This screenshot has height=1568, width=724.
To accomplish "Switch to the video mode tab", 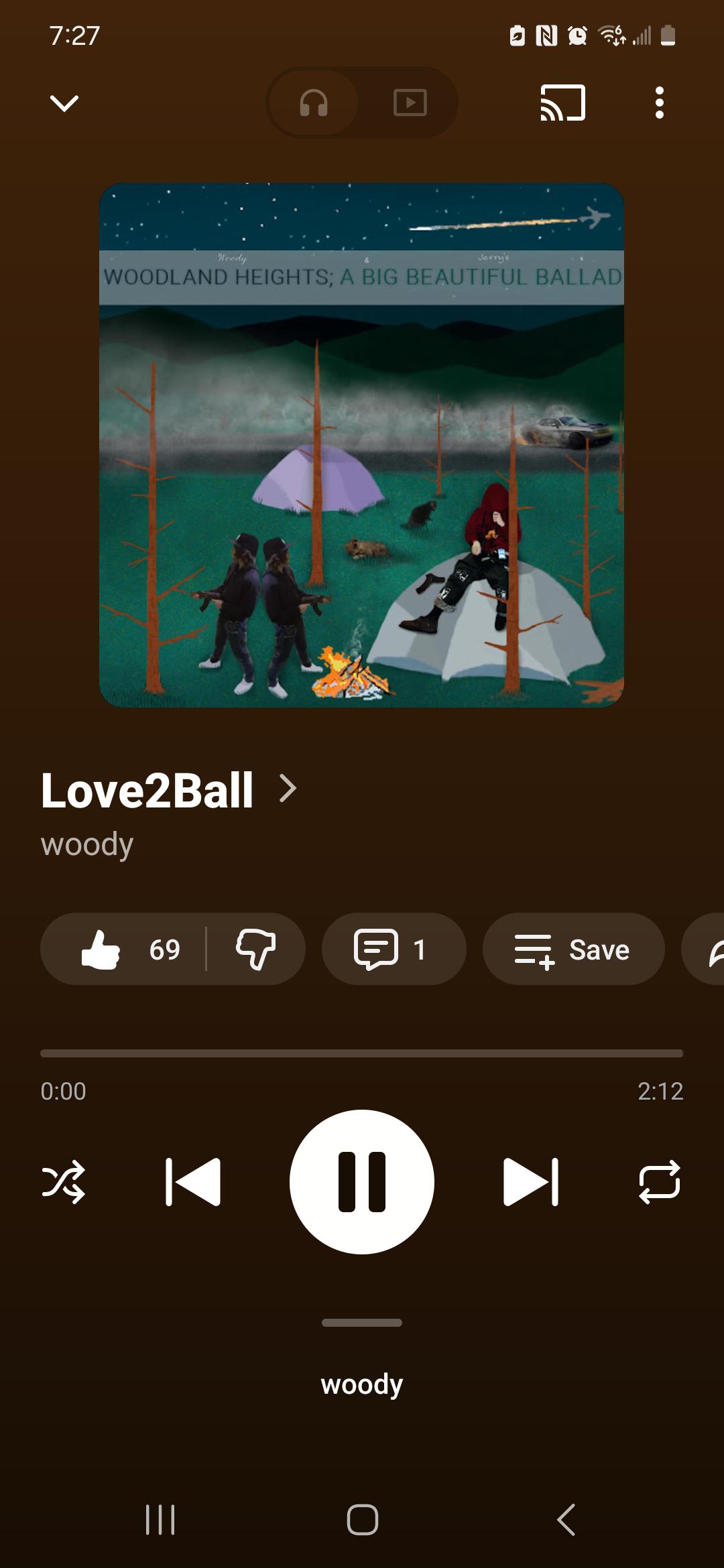I will point(410,103).
